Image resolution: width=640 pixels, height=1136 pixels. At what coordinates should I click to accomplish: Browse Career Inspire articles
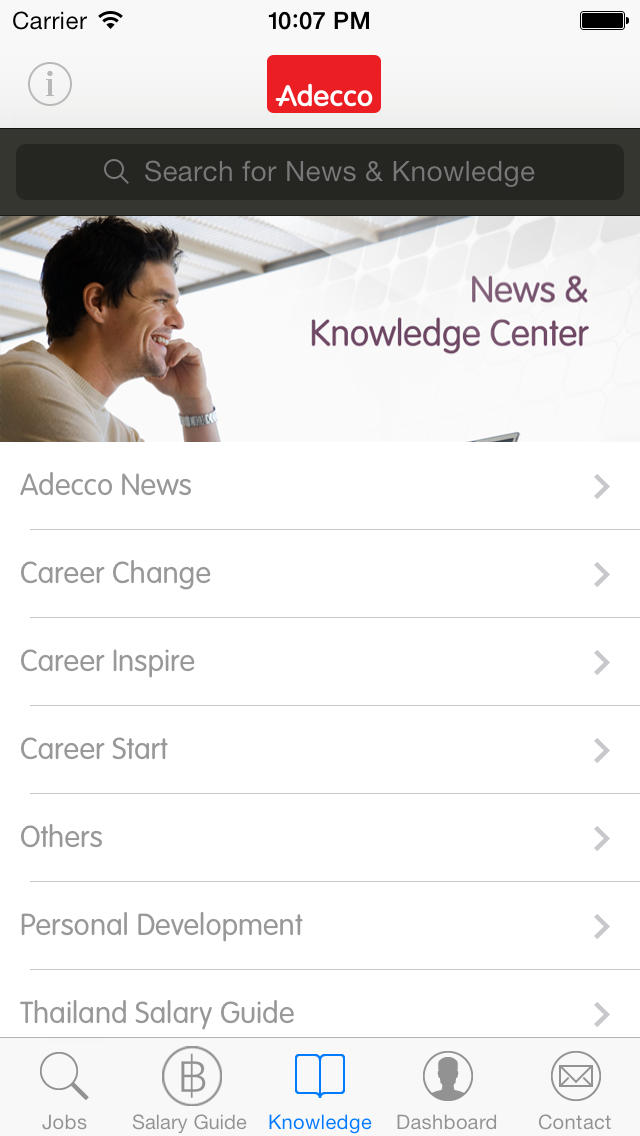point(320,661)
